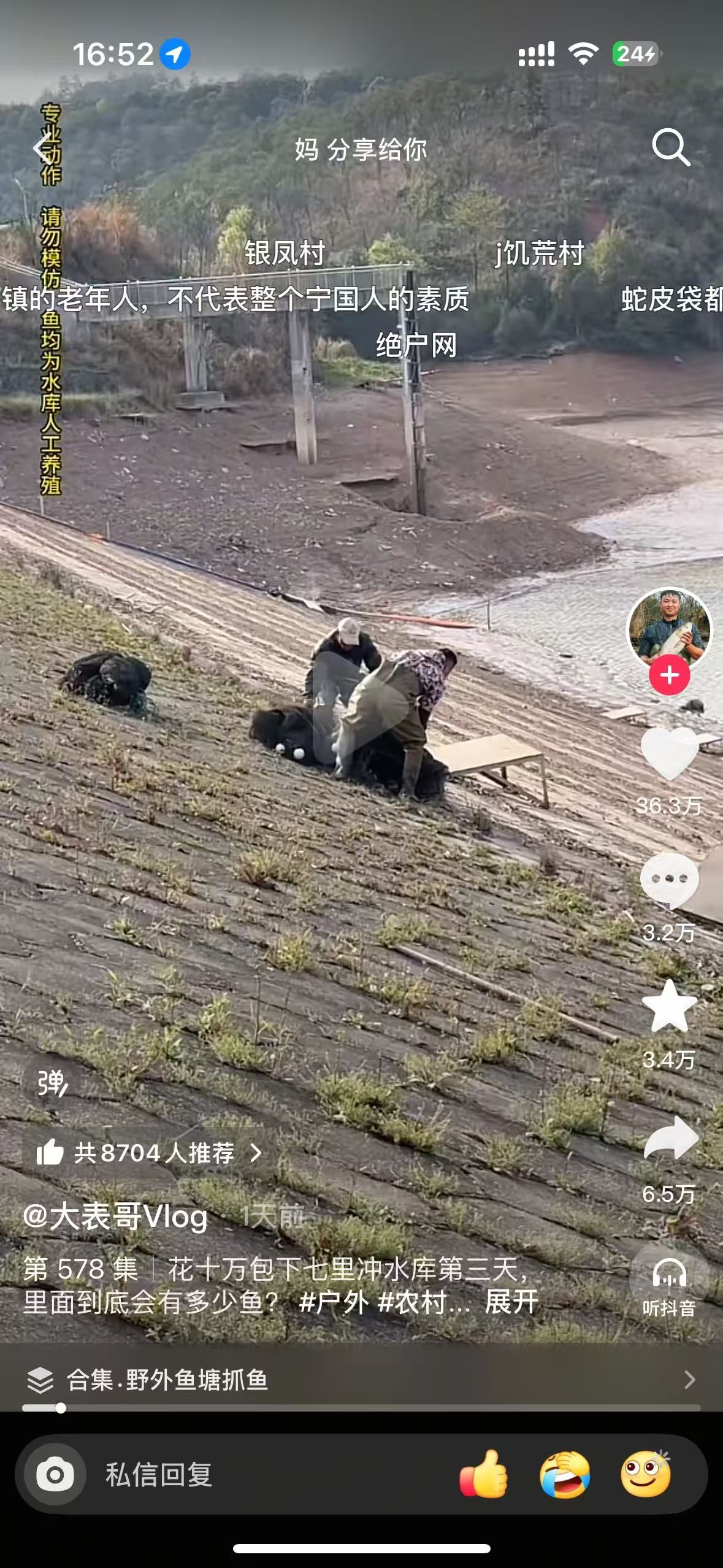This screenshot has height=1568, width=723.
Task: Favorite the video with the star
Action: 669,1007
